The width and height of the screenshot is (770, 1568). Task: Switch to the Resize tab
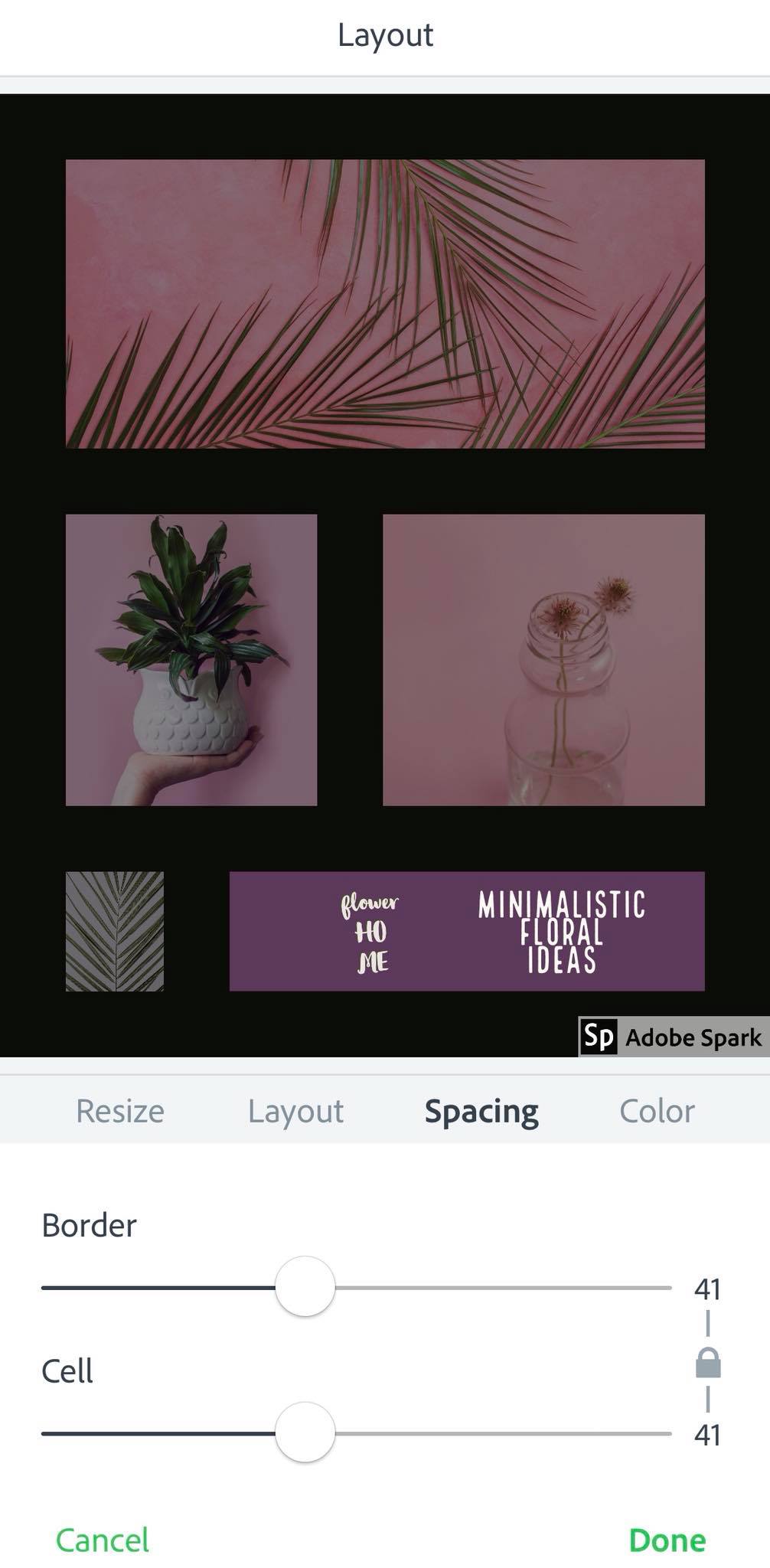coord(120,1111)
